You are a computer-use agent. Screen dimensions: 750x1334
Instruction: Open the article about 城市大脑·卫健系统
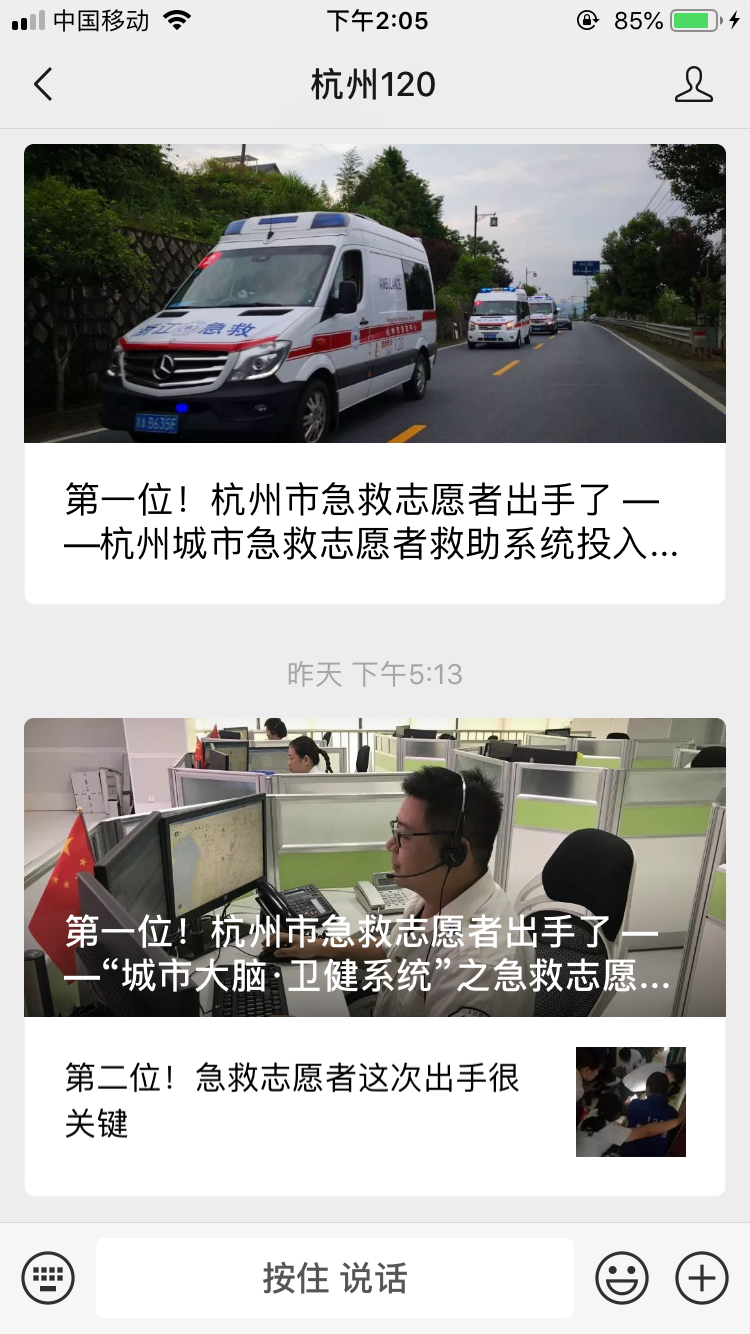(x=374, y=868)
